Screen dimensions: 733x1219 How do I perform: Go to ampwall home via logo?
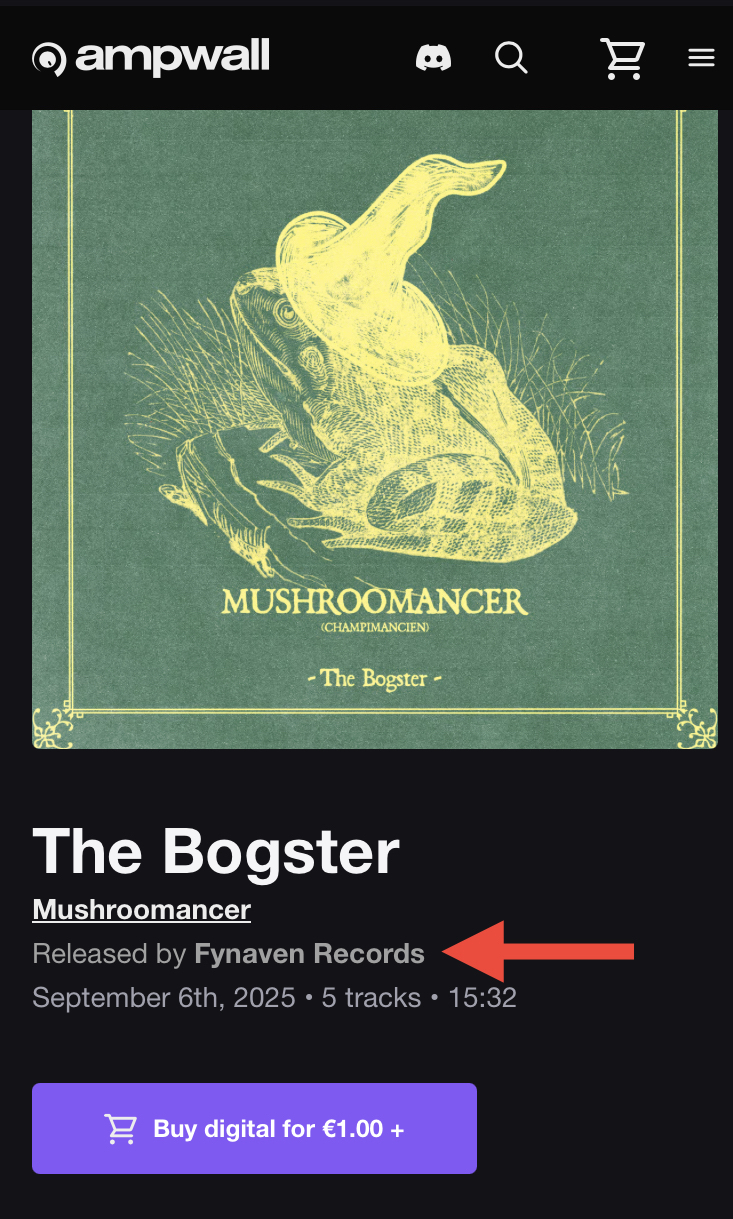(x=151, y=58)
